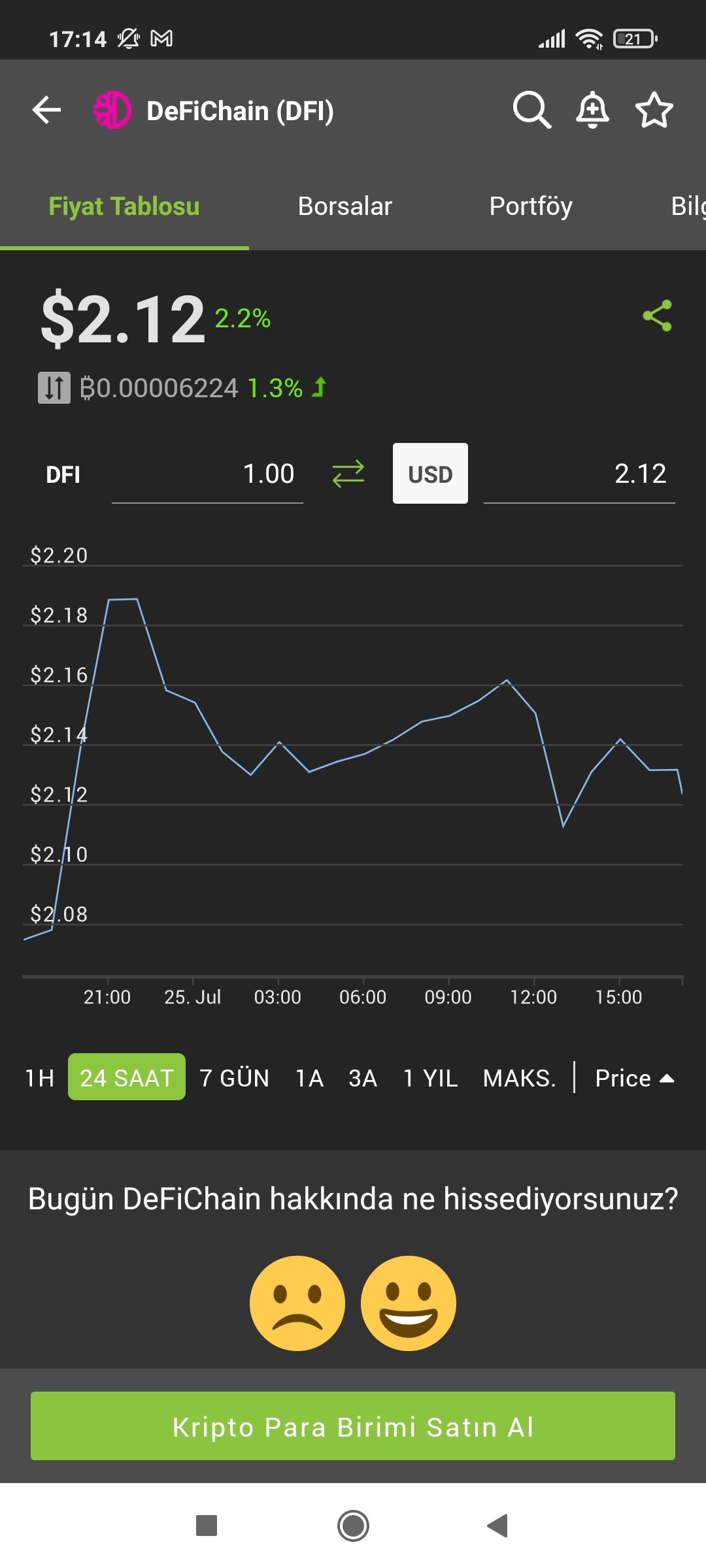Viewport: 706px width, 1568px height.
Task: Mark DeFiChain as favorite with the star
Action: [654, 110]
